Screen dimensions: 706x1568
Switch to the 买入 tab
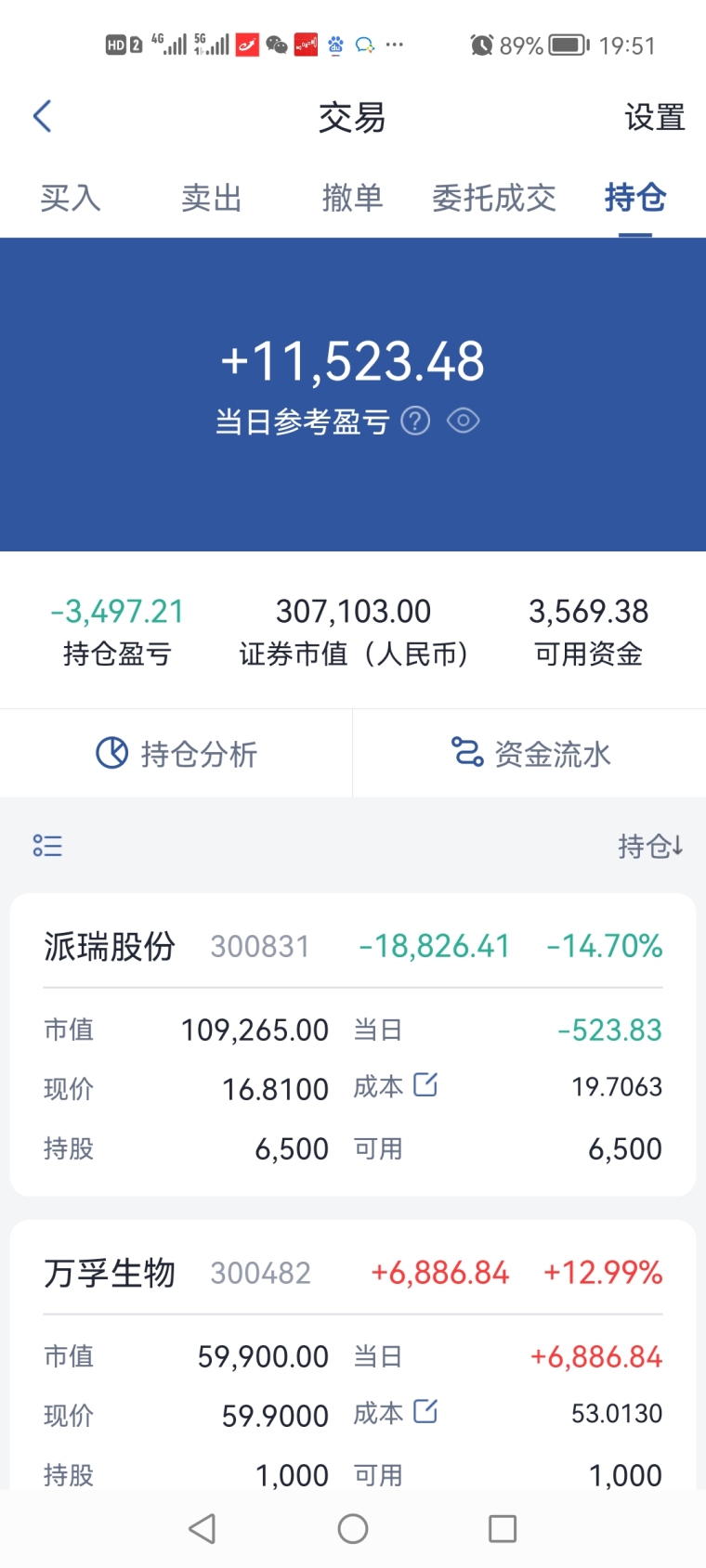tap(71, 198)
